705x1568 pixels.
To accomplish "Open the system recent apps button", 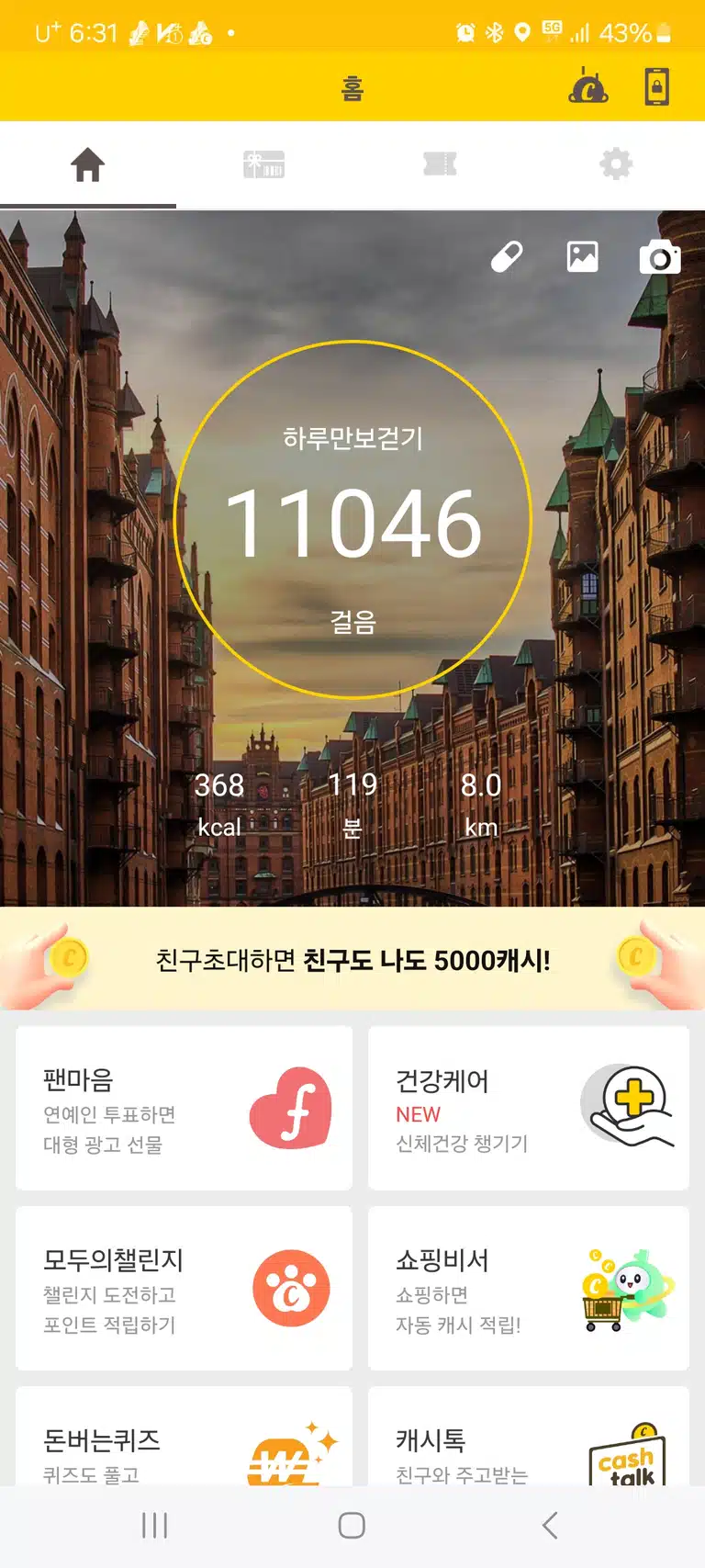I will click(x=154, y=1526).
